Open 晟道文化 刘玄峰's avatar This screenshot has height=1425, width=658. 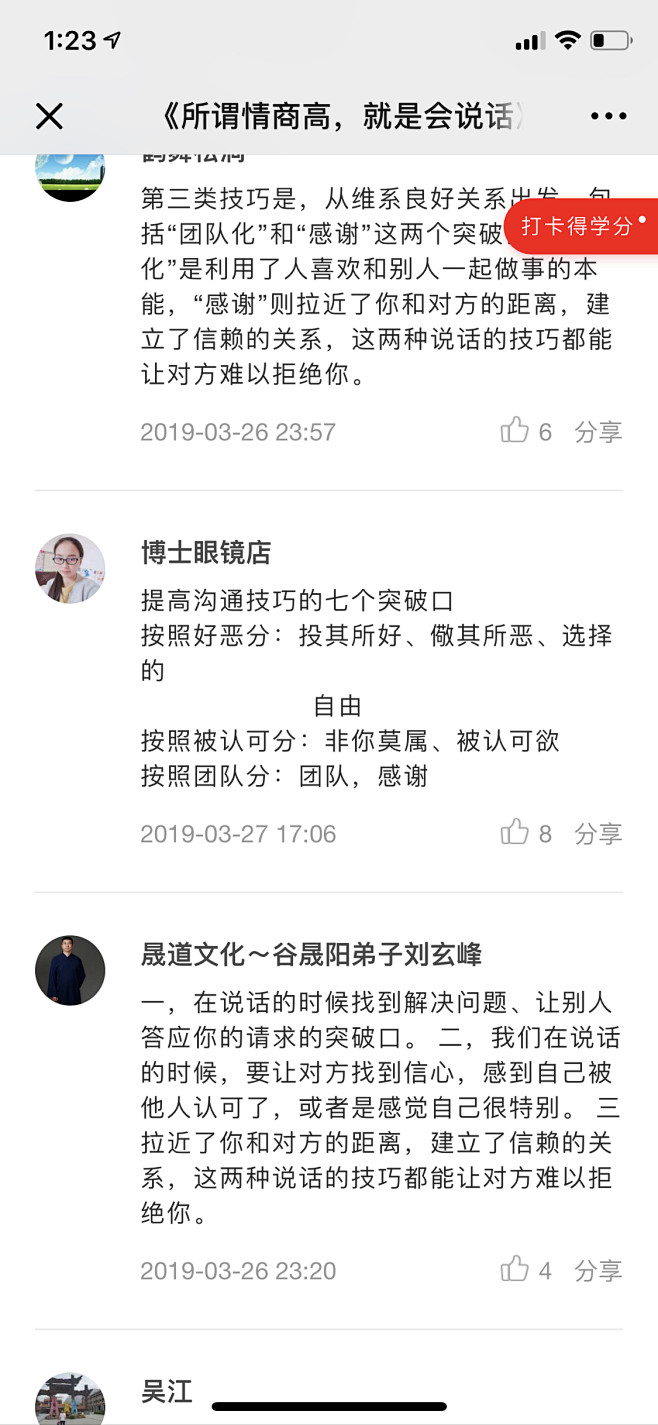tap(70, 970)
